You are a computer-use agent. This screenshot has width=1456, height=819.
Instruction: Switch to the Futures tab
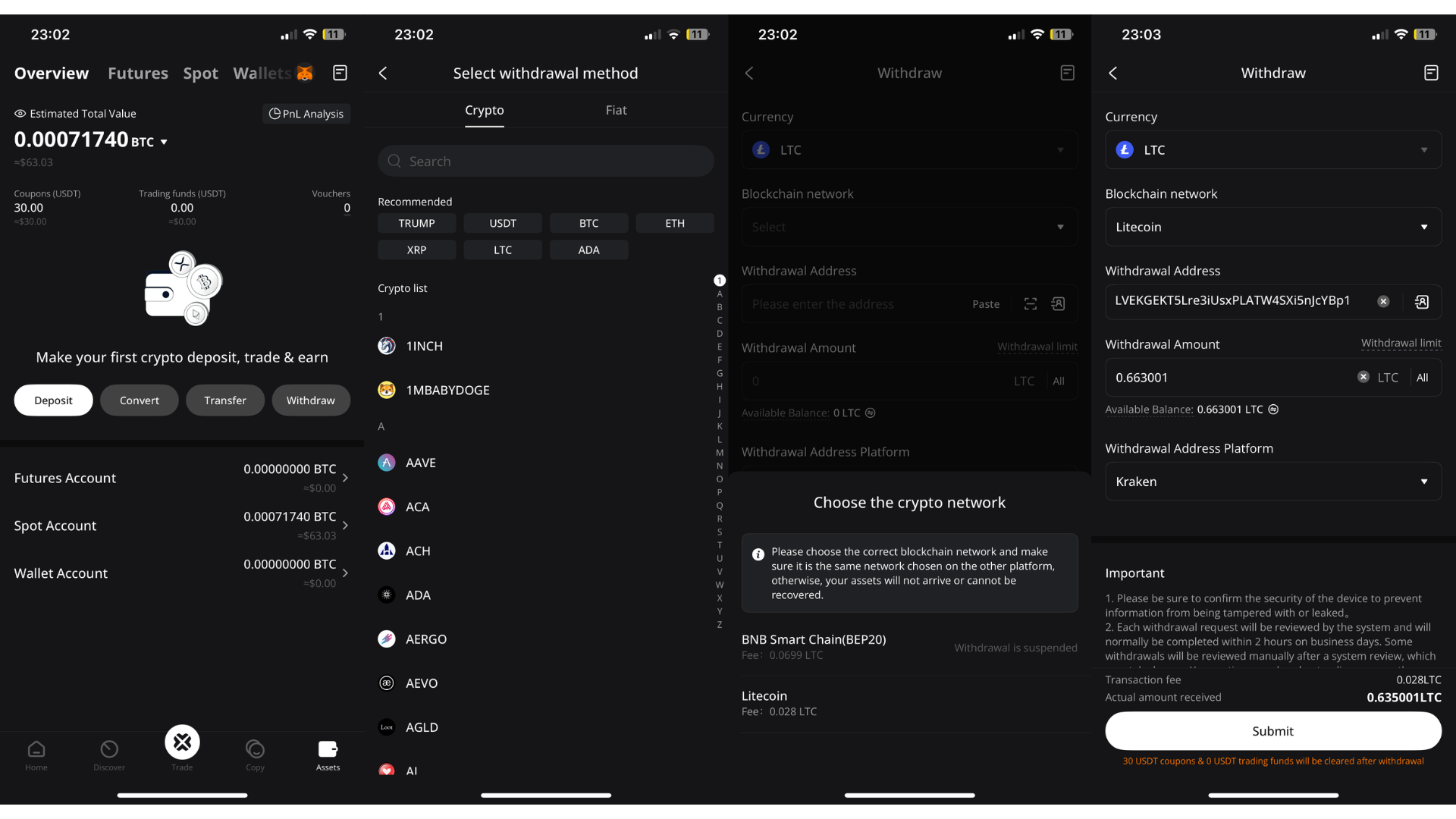pyautogui.click(x=137, y=74)
